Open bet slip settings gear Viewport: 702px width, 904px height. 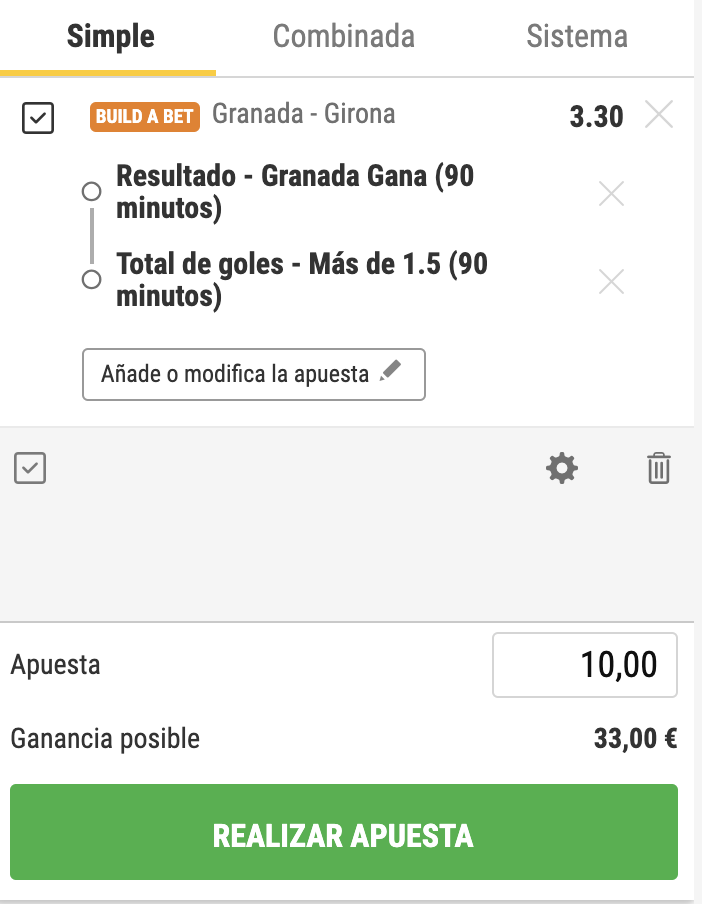(x=562, y=468)
